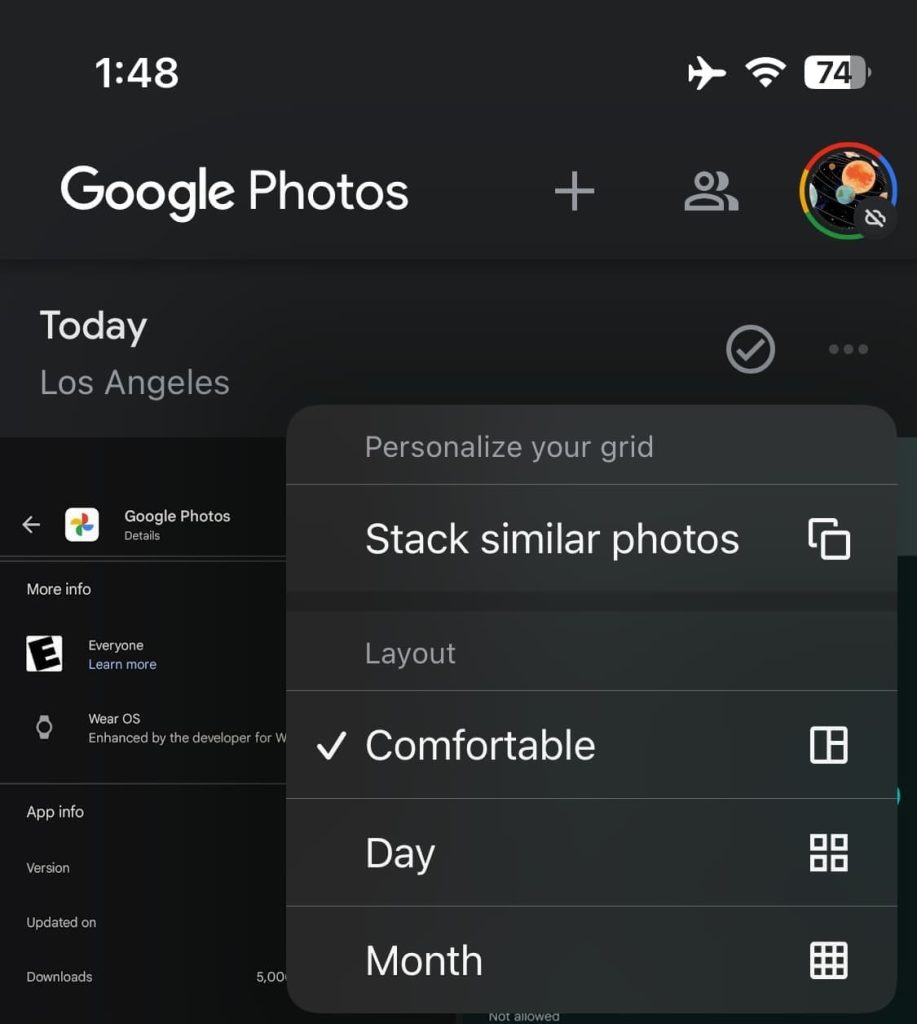Select the checked Comfortable layout option
The height and width of the screenshot is (1024, 917).
click(x=480, y=745)
